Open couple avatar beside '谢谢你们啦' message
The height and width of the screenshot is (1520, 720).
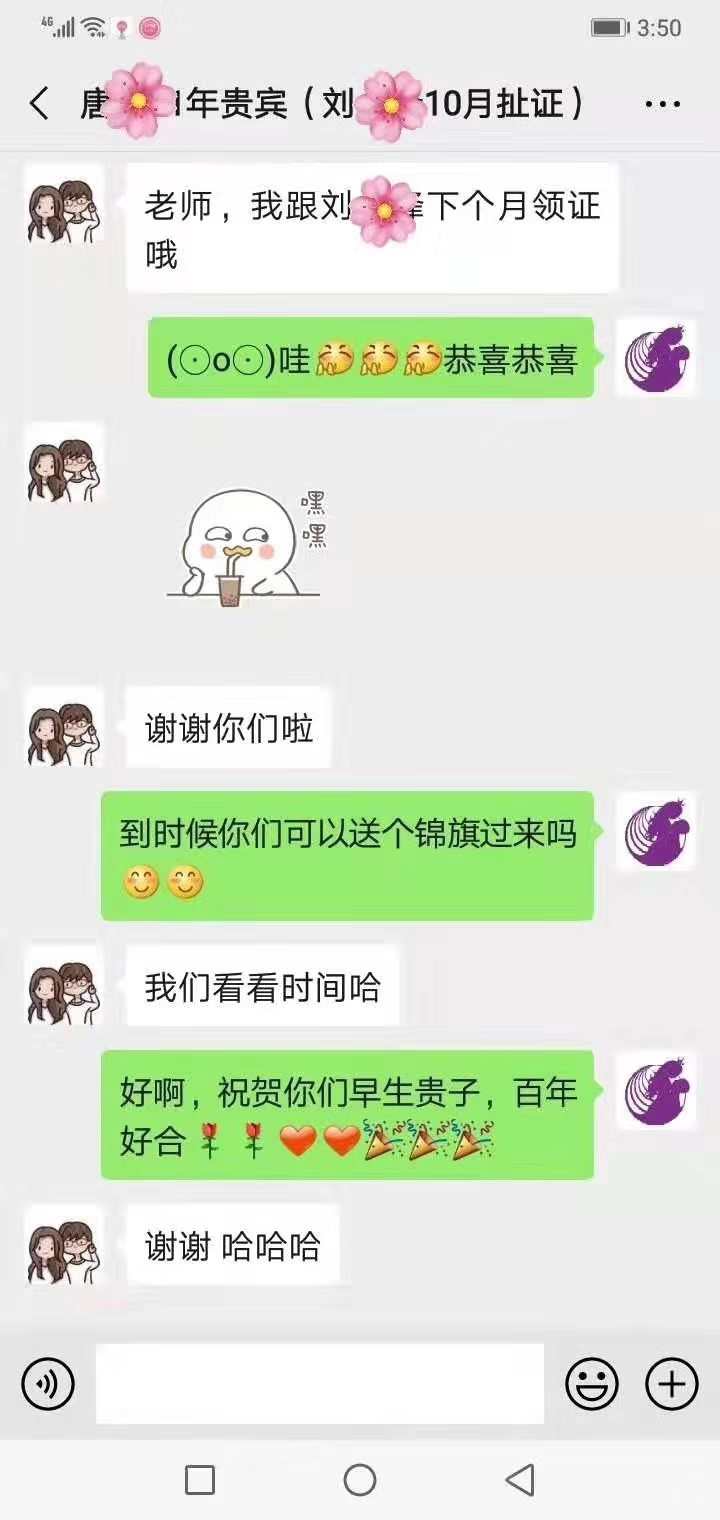[x=65, y=726]
